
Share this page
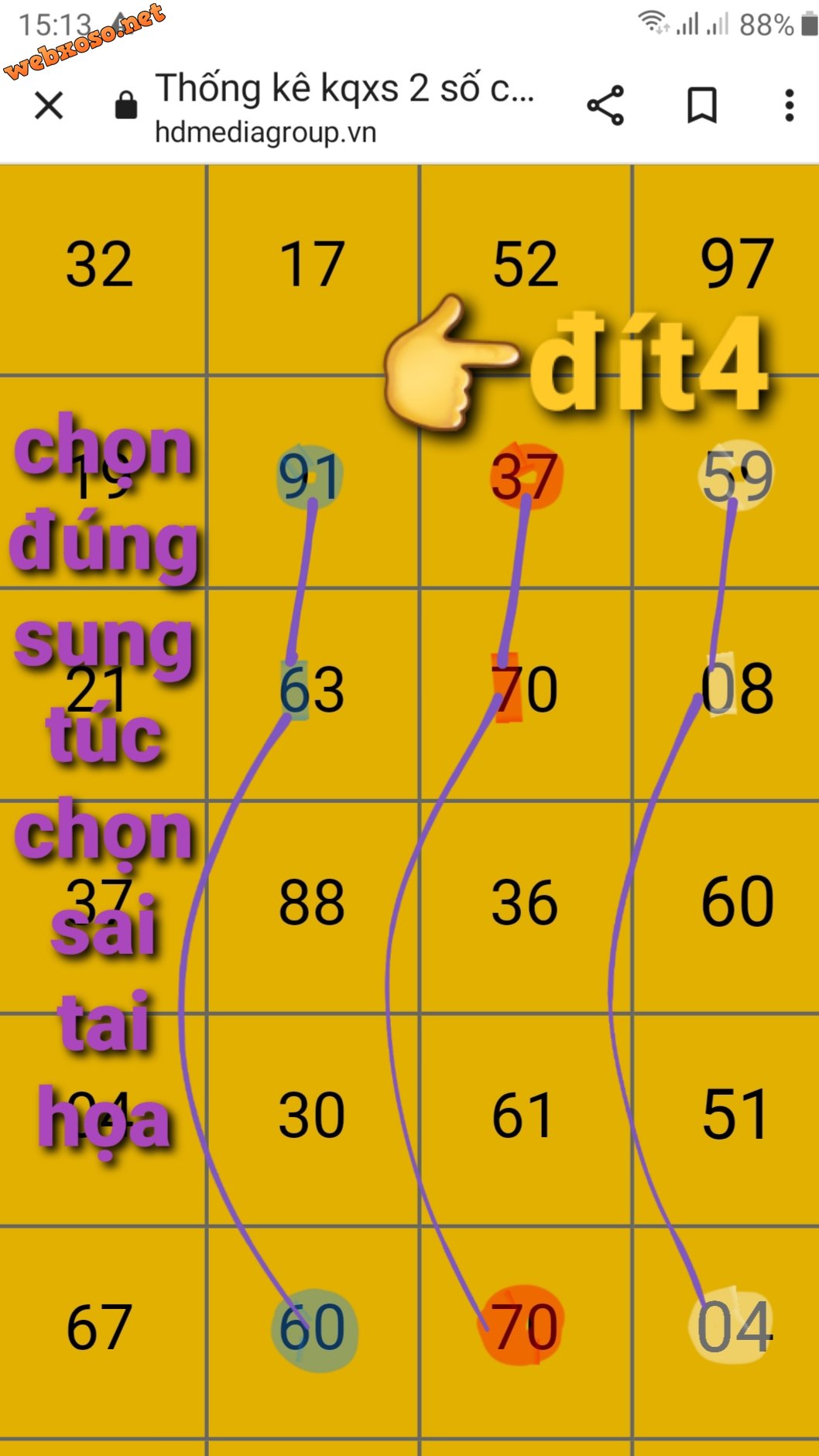(x=605, y=105)
